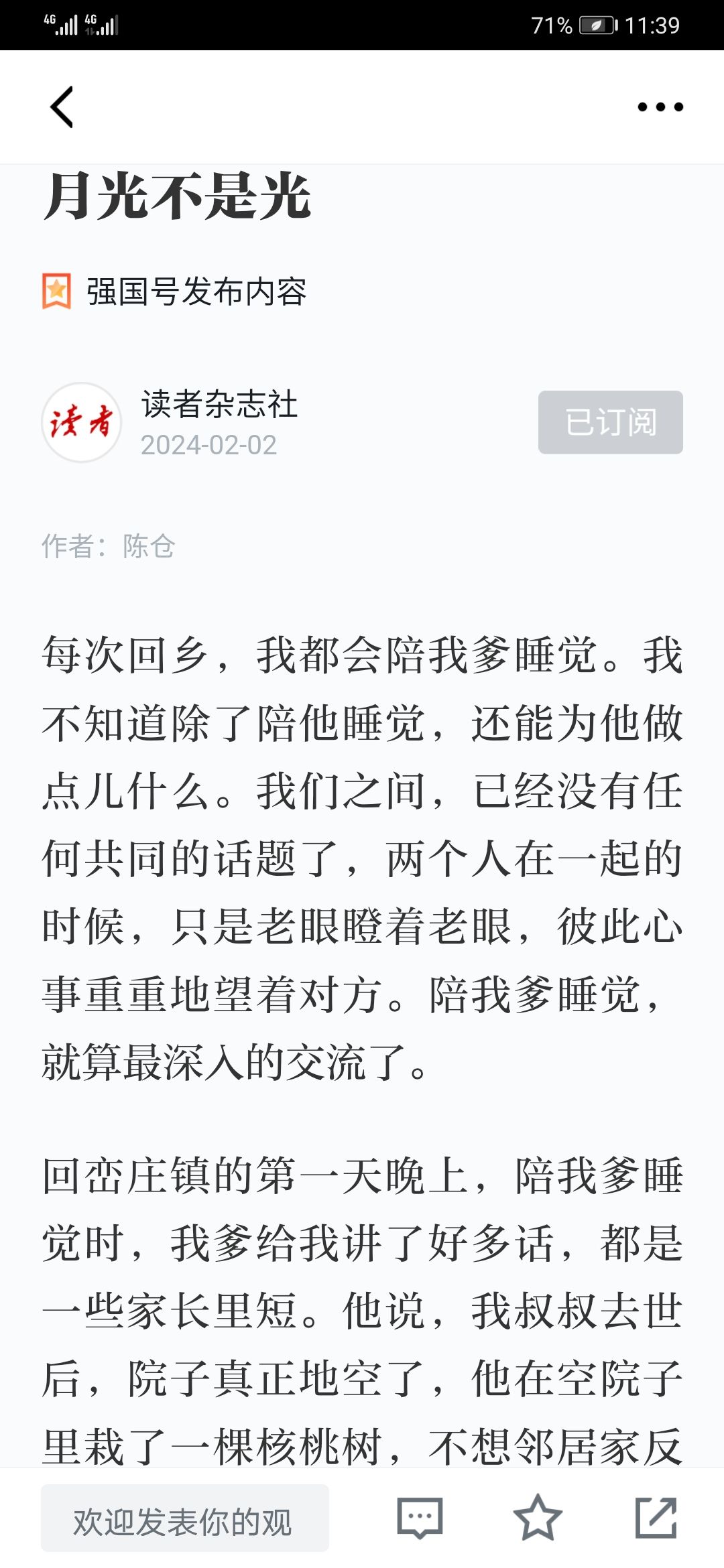Open 读者杂志社 publisher profile

click(x=219, y=404)
